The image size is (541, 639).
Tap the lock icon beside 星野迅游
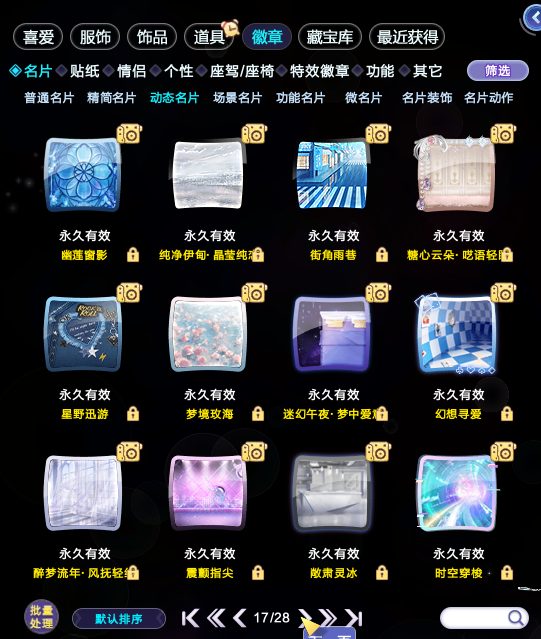pos(133,414)
